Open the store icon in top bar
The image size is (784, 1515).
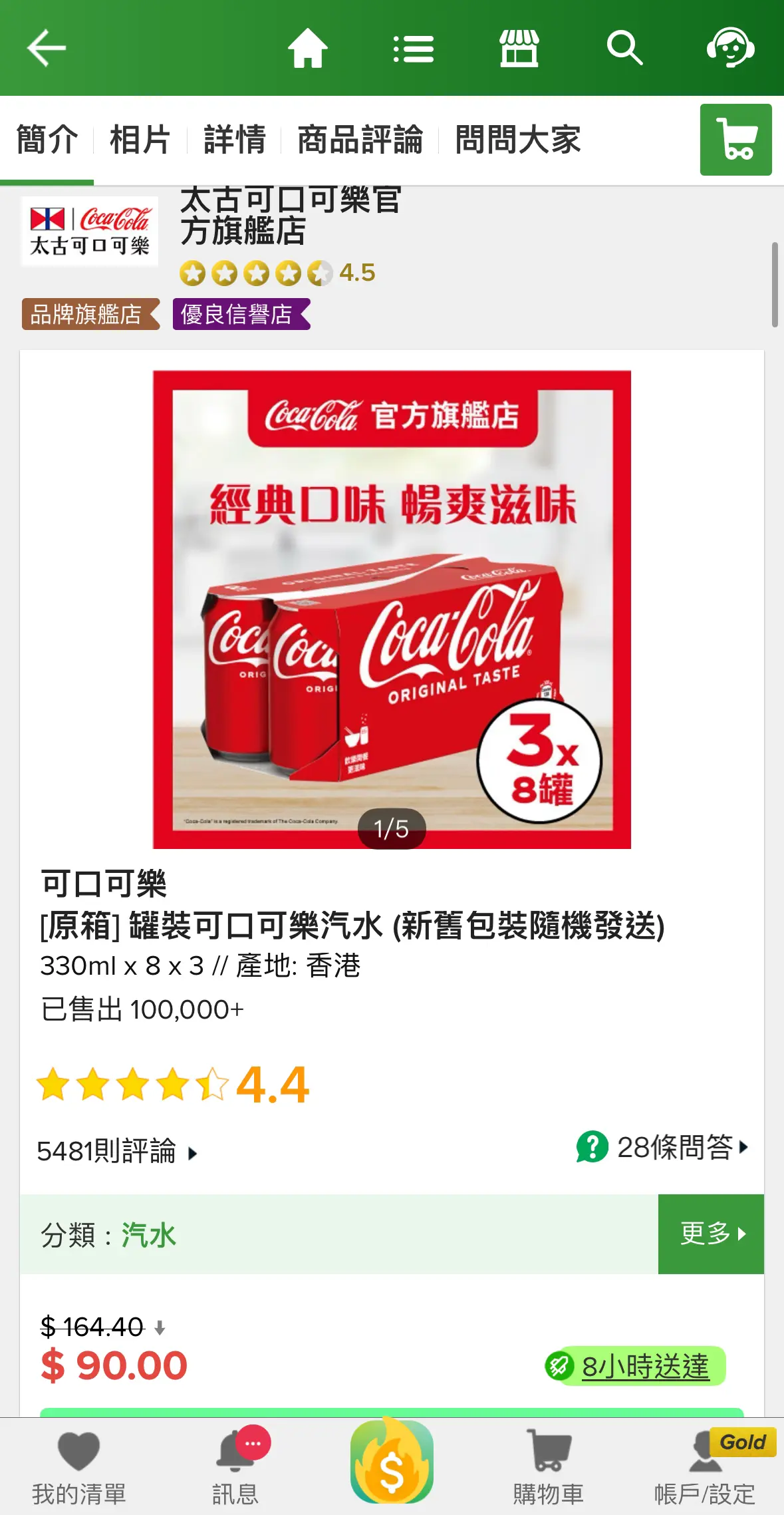(519, 48)
